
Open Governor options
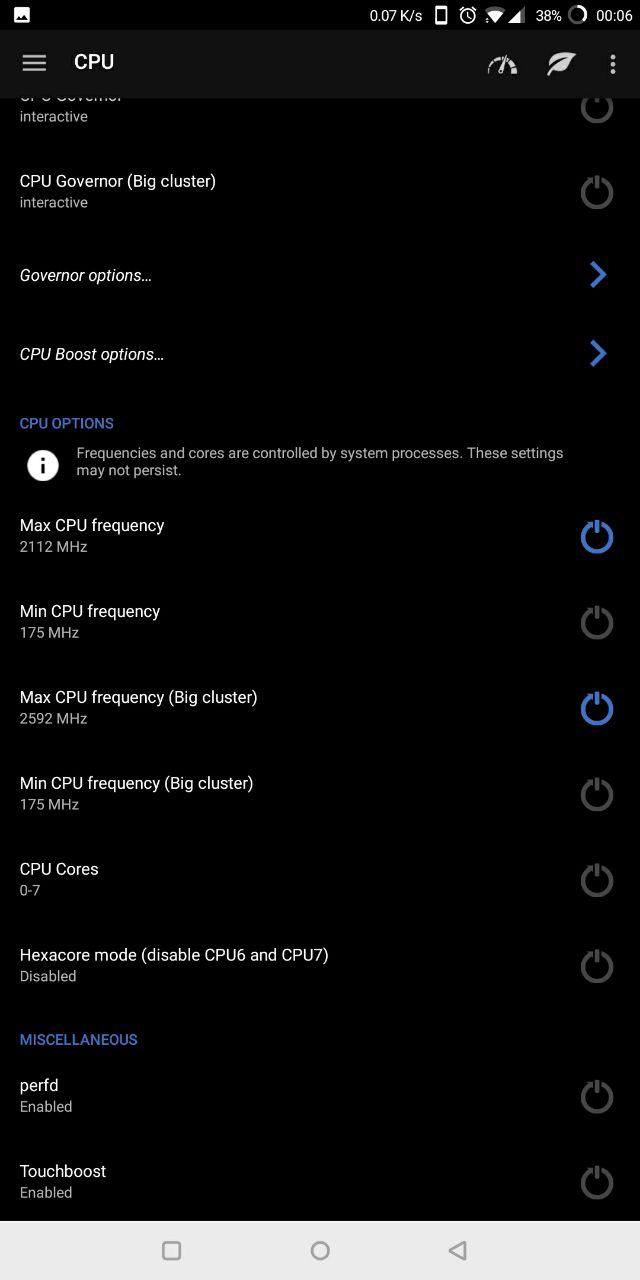(300, 275)
